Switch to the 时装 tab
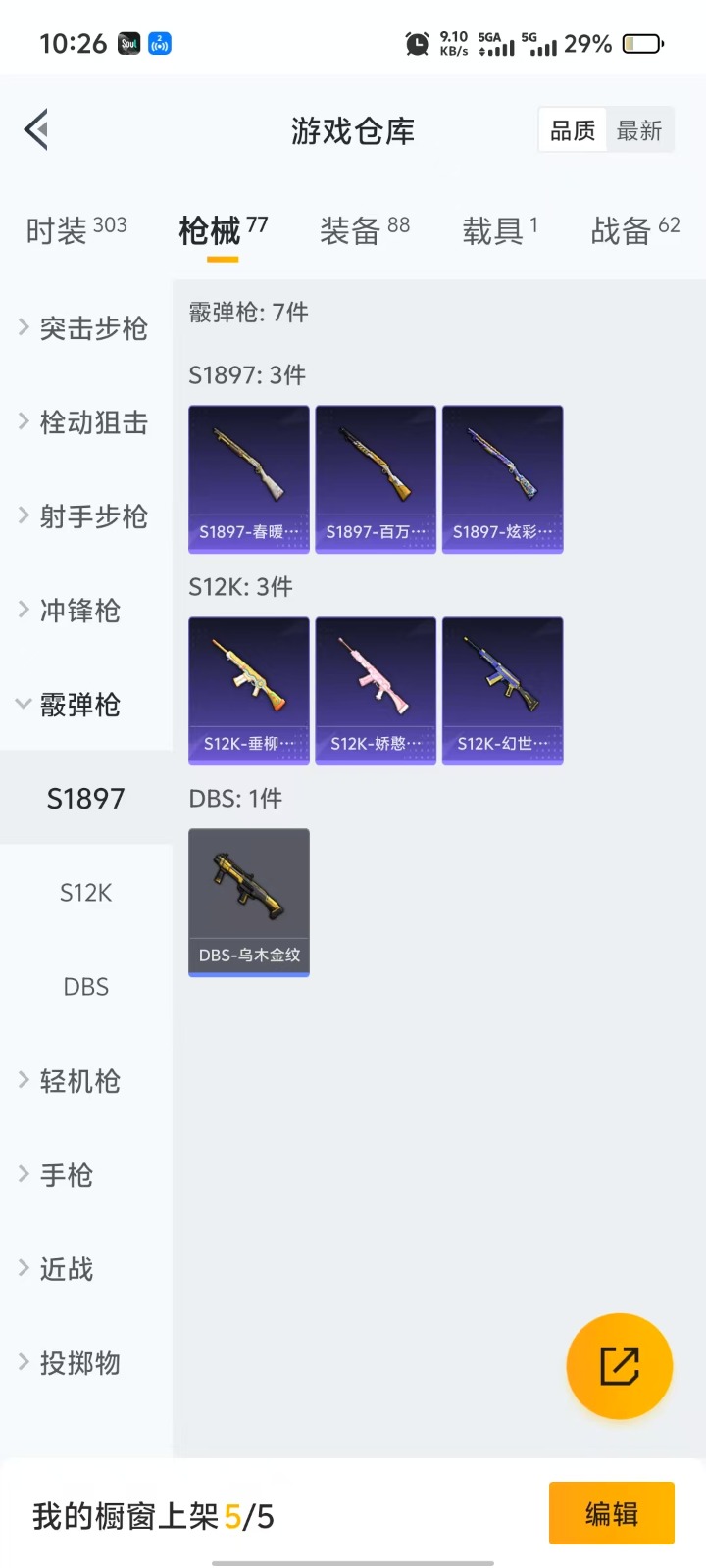 (x=76, y=230)
